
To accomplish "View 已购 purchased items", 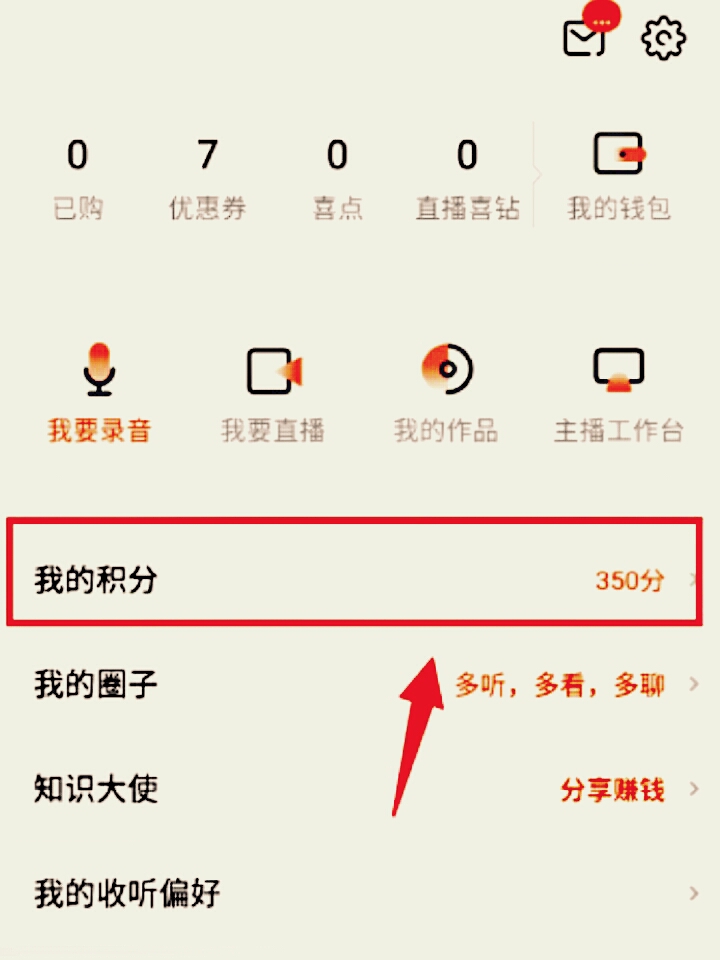I will point(77,178).
